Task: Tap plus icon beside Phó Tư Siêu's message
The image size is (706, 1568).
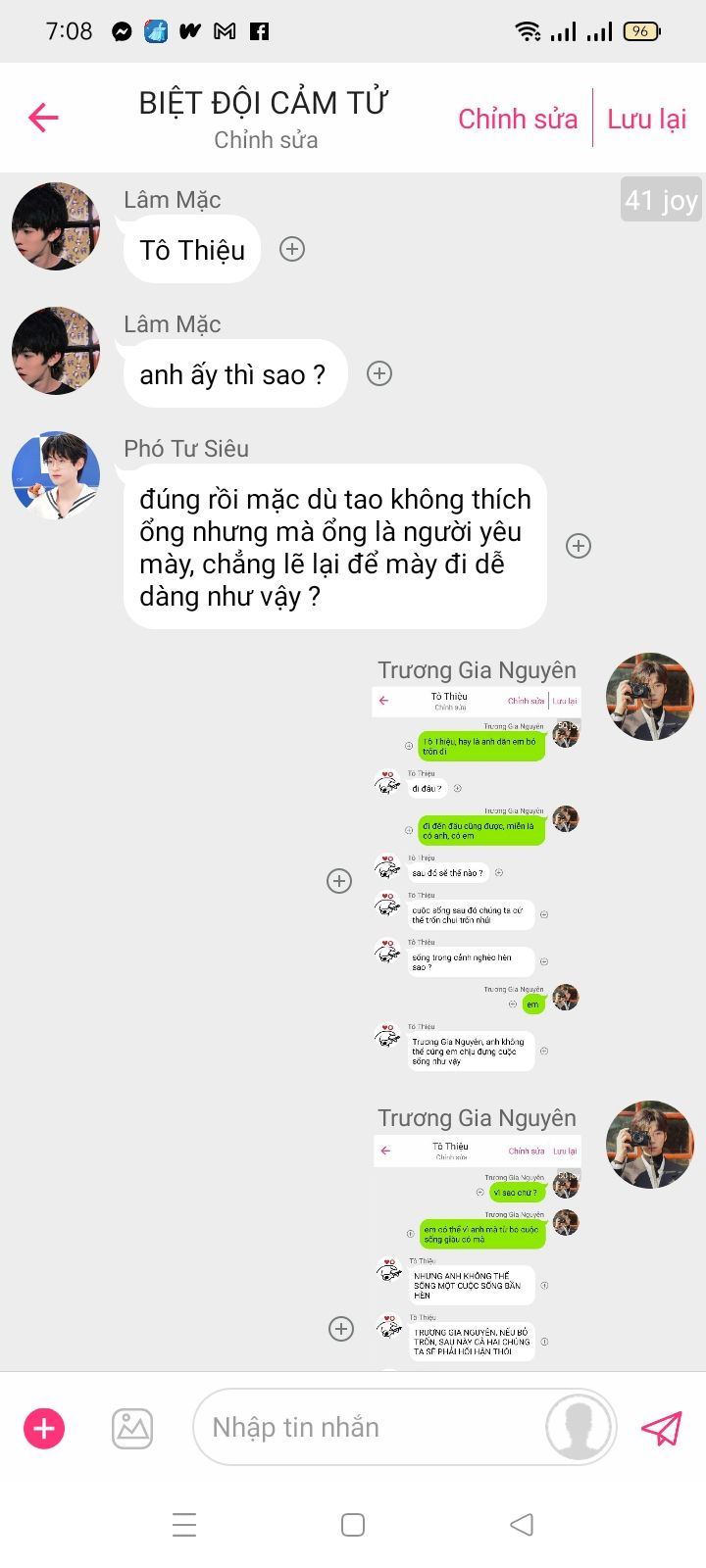Action: pos(579,546)
